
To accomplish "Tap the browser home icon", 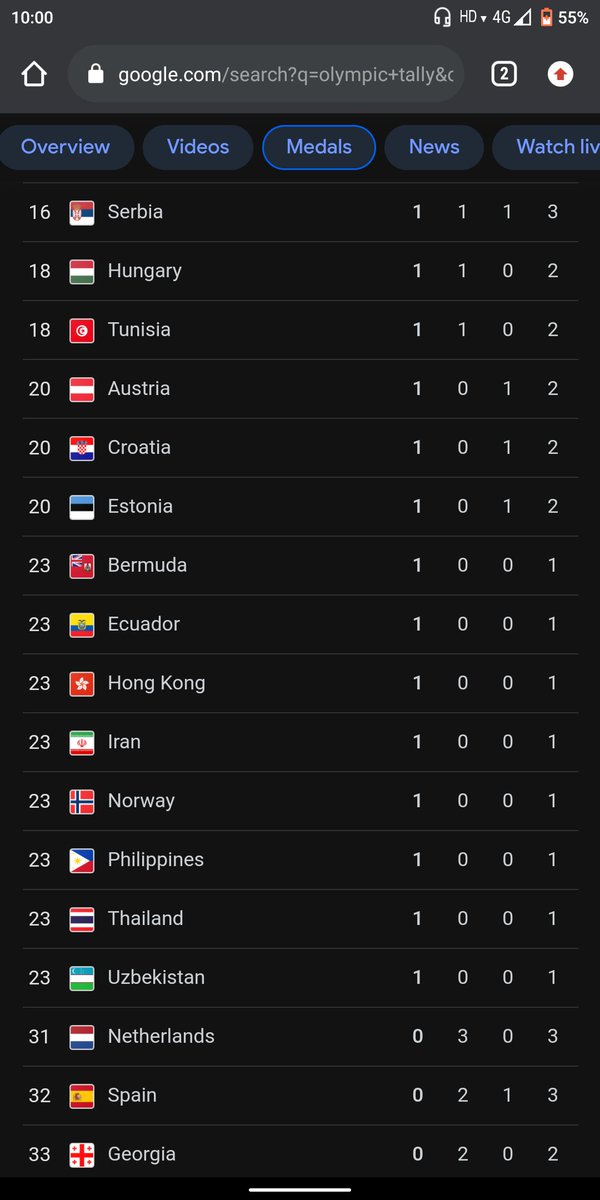I will point(34,74).
